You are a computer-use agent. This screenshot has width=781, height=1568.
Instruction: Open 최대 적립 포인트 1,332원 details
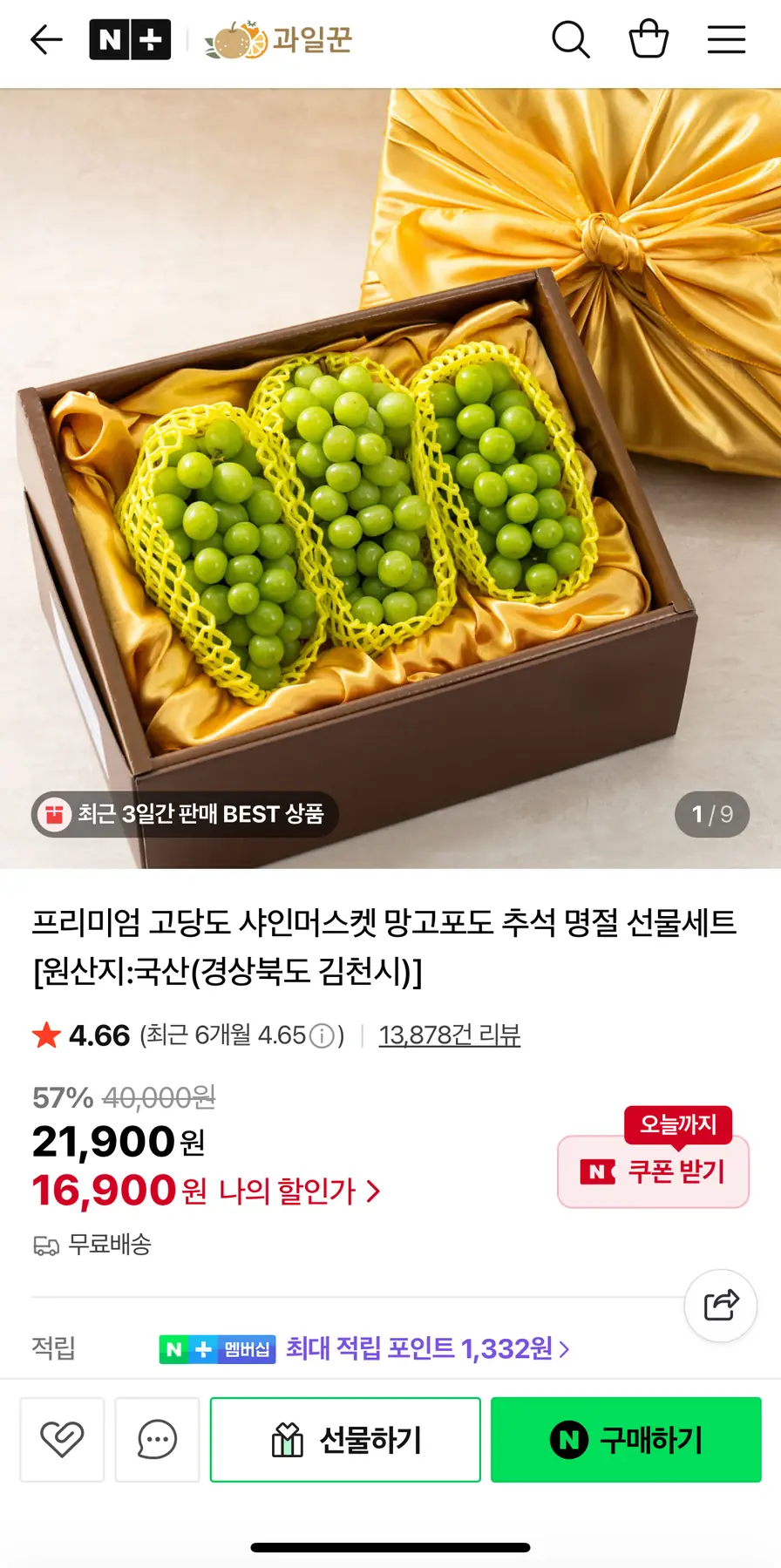tap(427, 1348)
